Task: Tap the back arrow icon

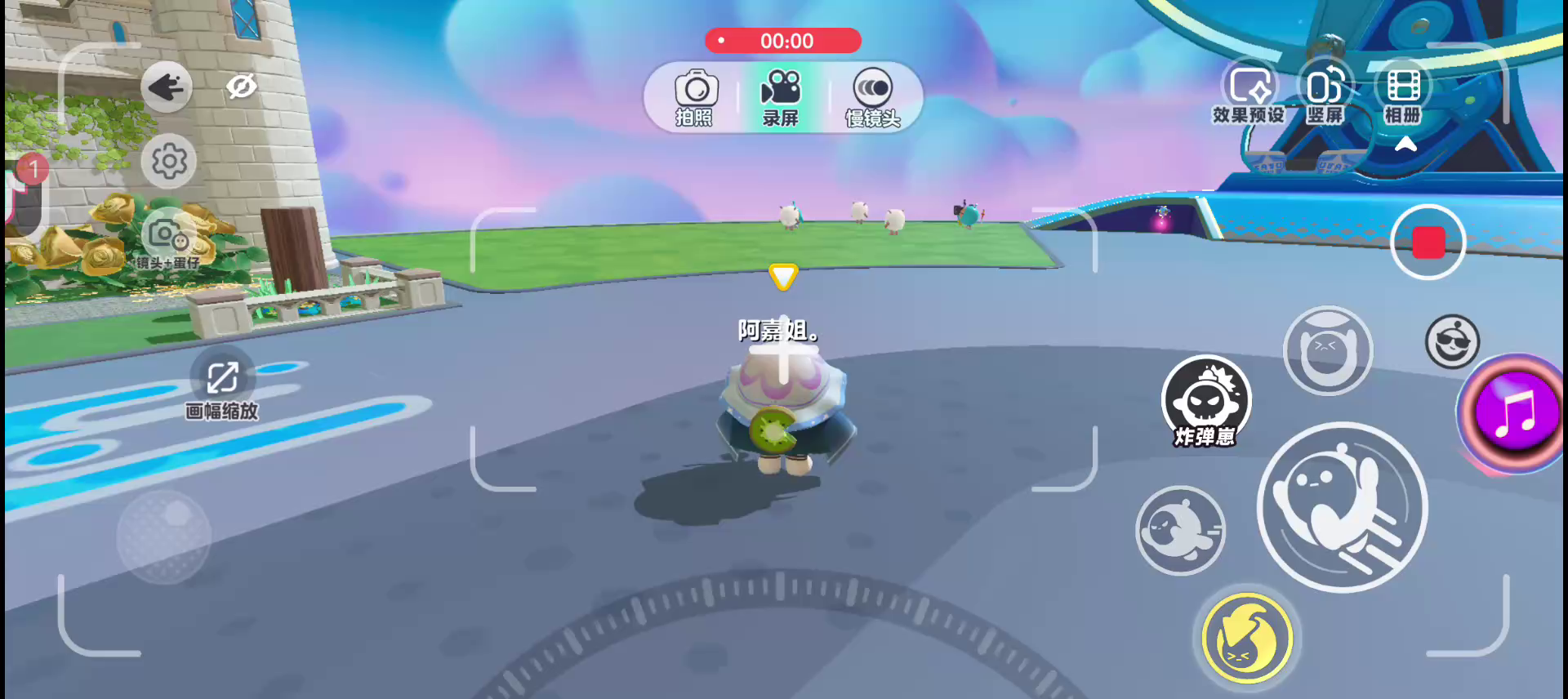Action: click(x=167, y=87)
